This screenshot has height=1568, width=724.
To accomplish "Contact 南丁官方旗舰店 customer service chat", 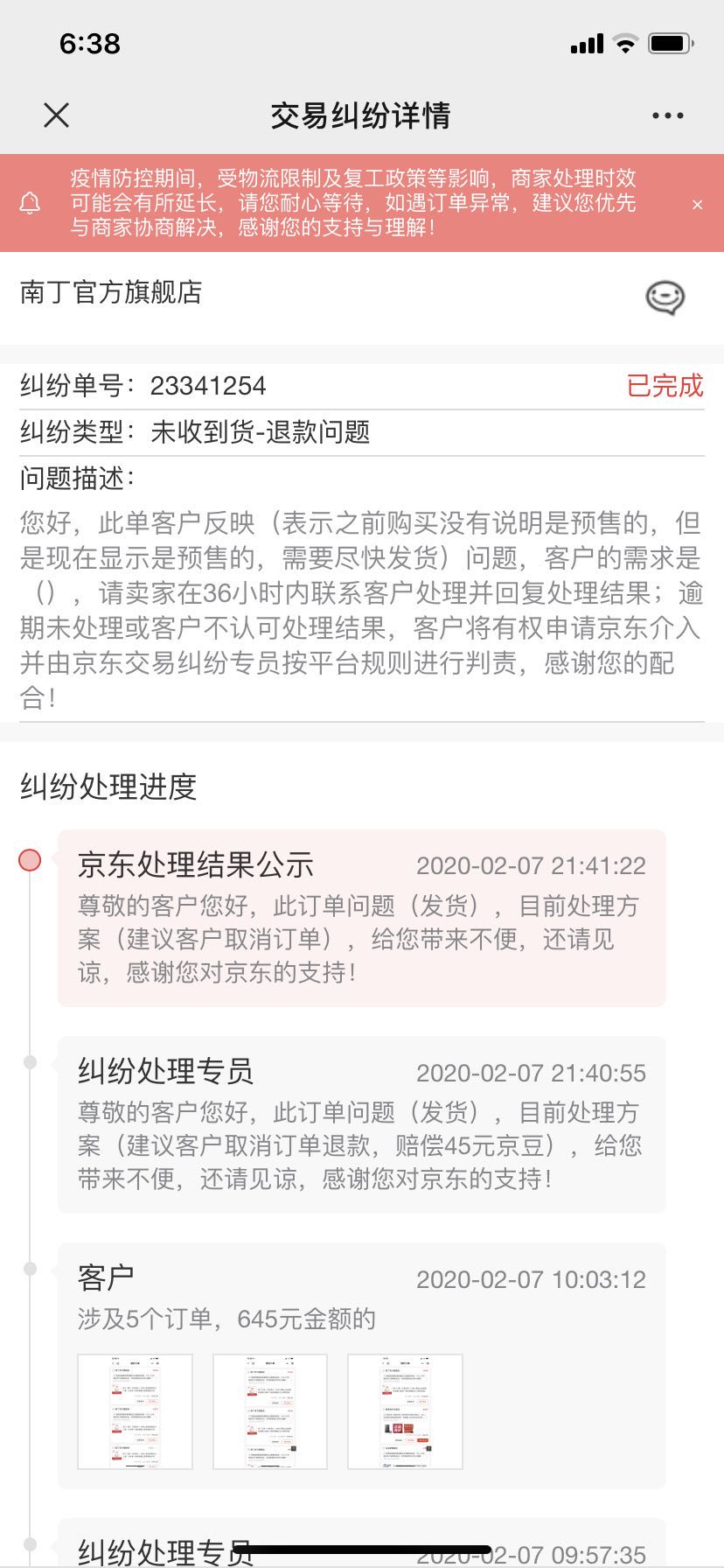I will 665,298.
